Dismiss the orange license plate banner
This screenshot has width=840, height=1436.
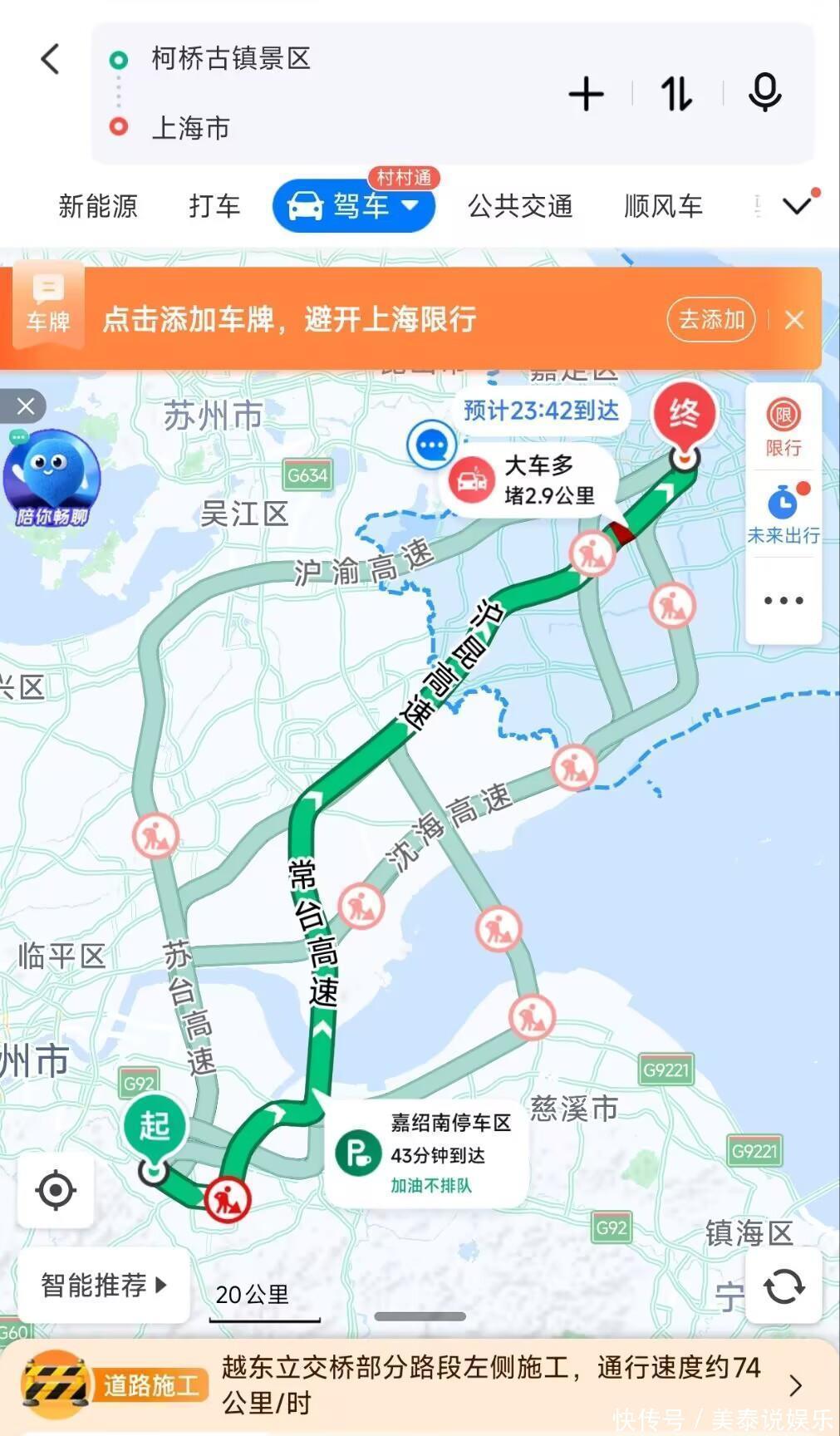point(794,320)
